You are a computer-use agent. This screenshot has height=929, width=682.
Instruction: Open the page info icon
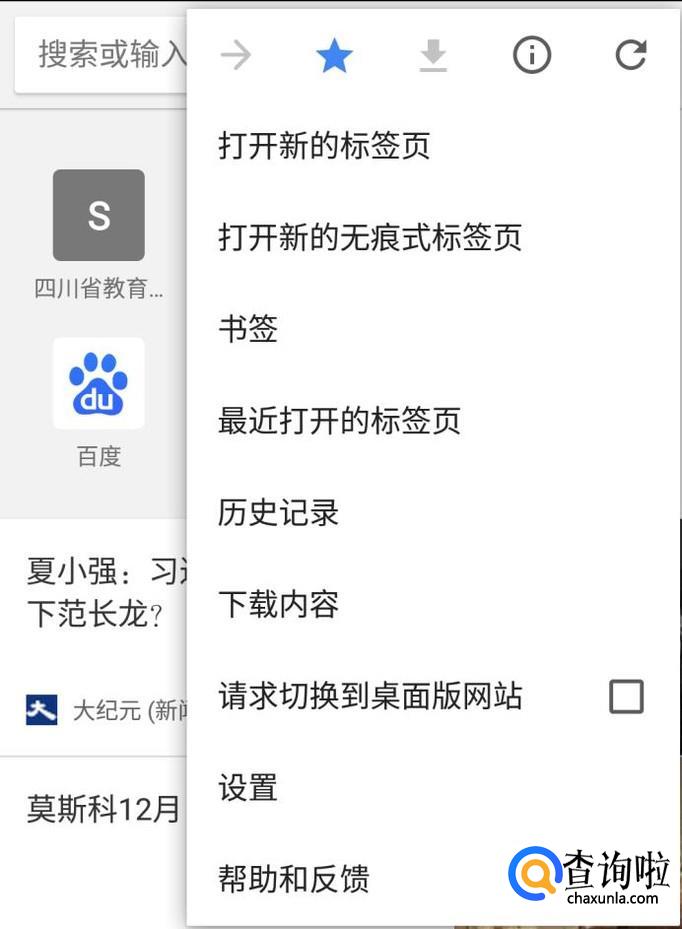pyautogui.click(x=531, y=55)
